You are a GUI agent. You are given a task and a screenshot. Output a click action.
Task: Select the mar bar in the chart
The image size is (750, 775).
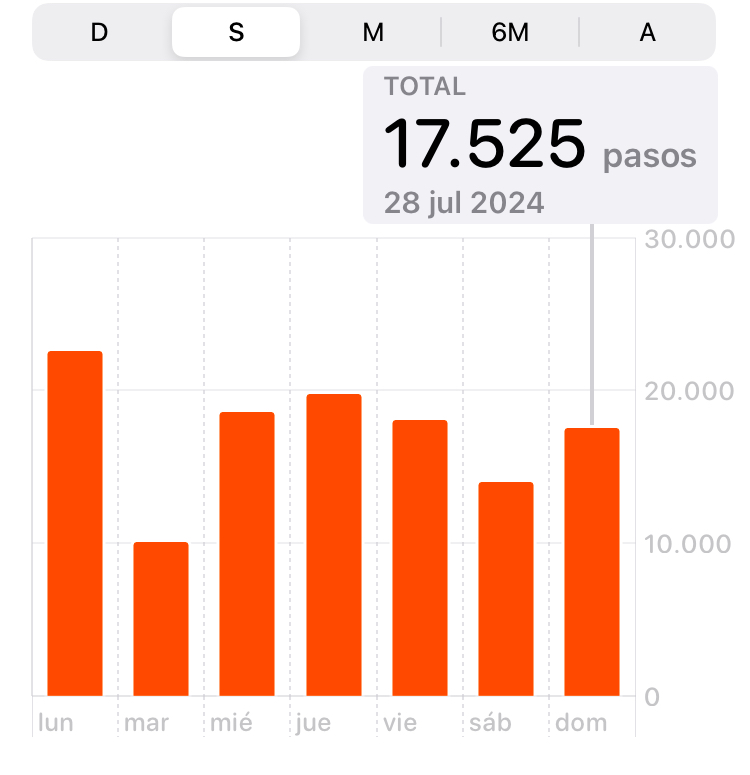(x=161, y=619)
